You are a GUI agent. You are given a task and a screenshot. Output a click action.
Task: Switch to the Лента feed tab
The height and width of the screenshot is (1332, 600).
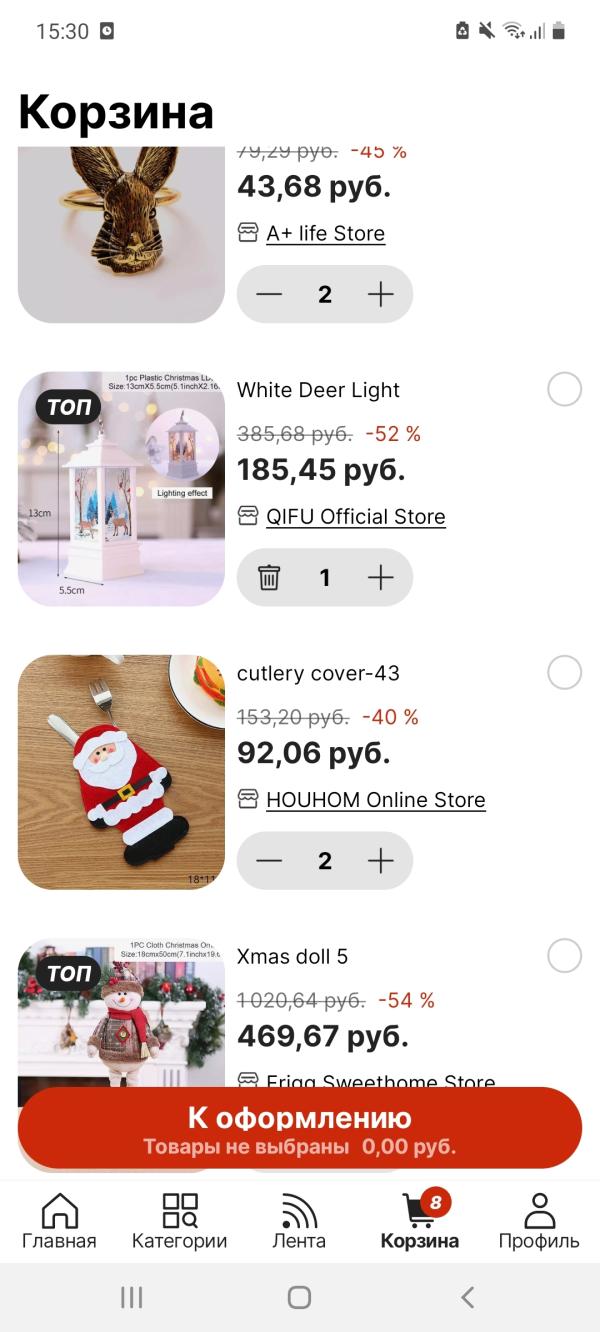coord(299,1222)
